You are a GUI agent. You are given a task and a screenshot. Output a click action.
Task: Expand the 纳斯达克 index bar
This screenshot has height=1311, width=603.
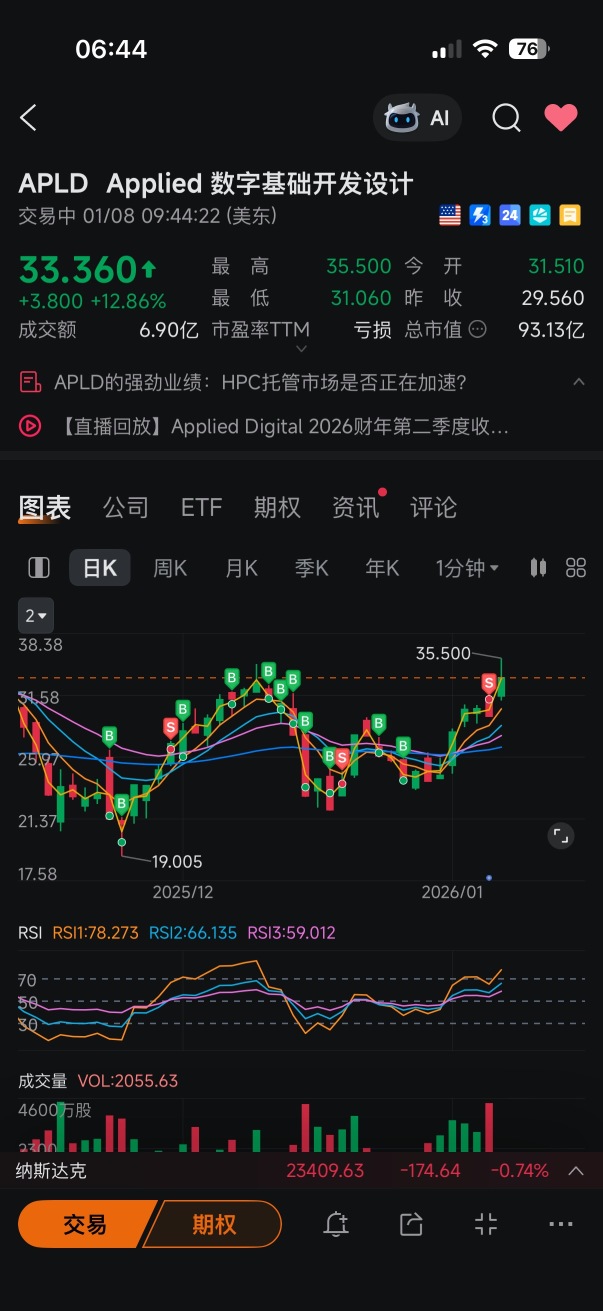576,1170
